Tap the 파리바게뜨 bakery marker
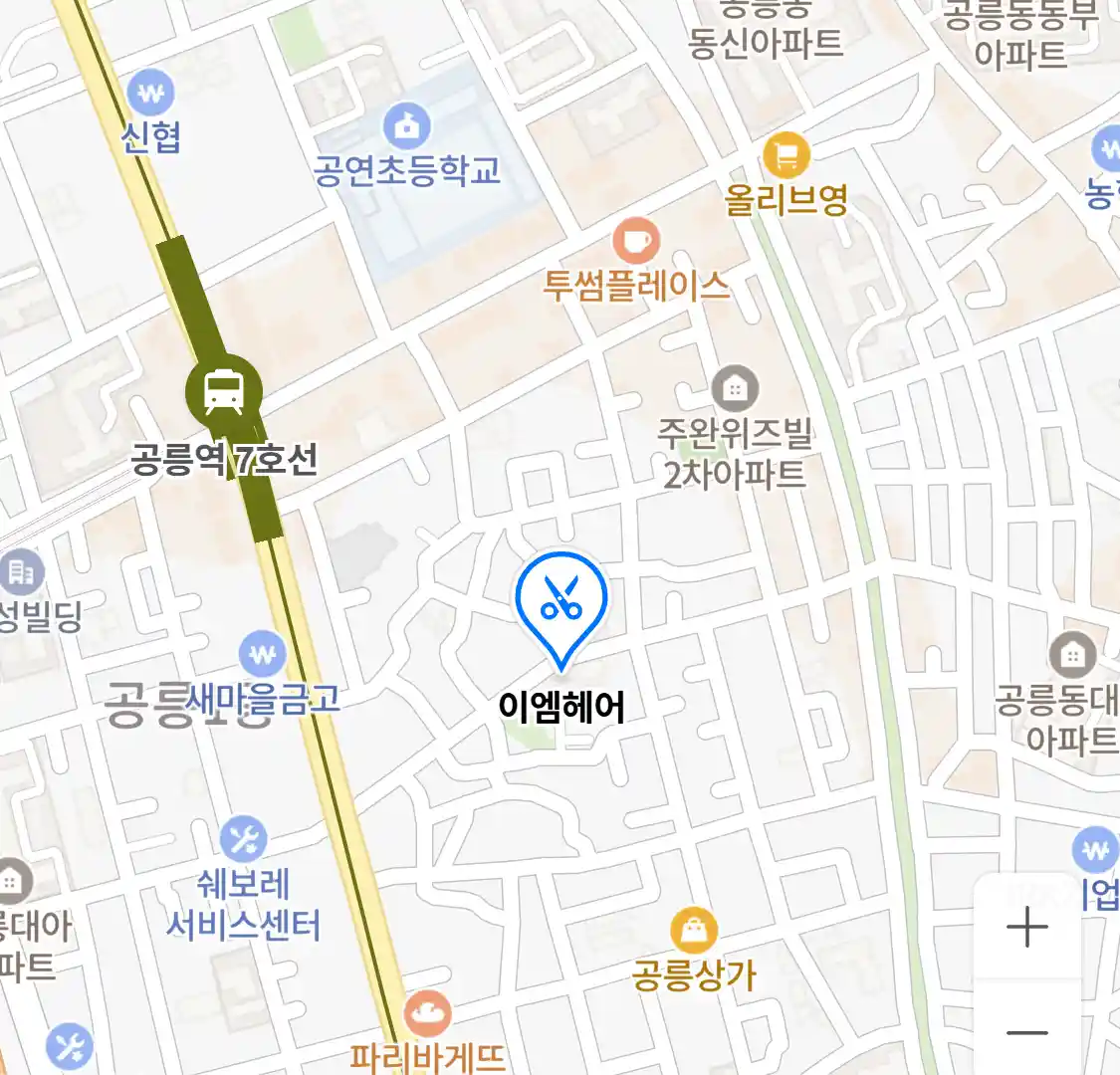 pyautogui.click(x=428, y=1014)
